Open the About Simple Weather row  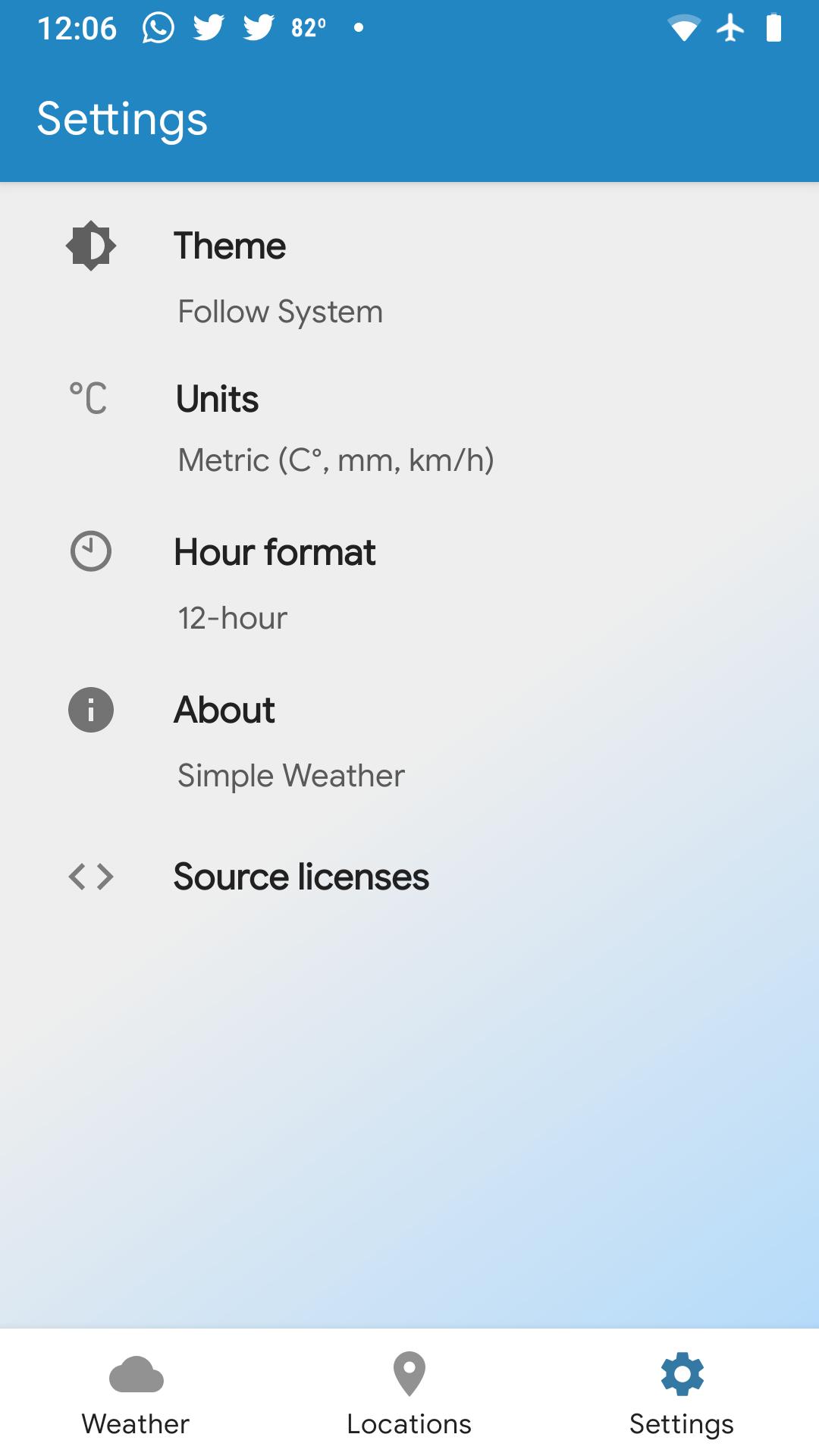point(409,741)
